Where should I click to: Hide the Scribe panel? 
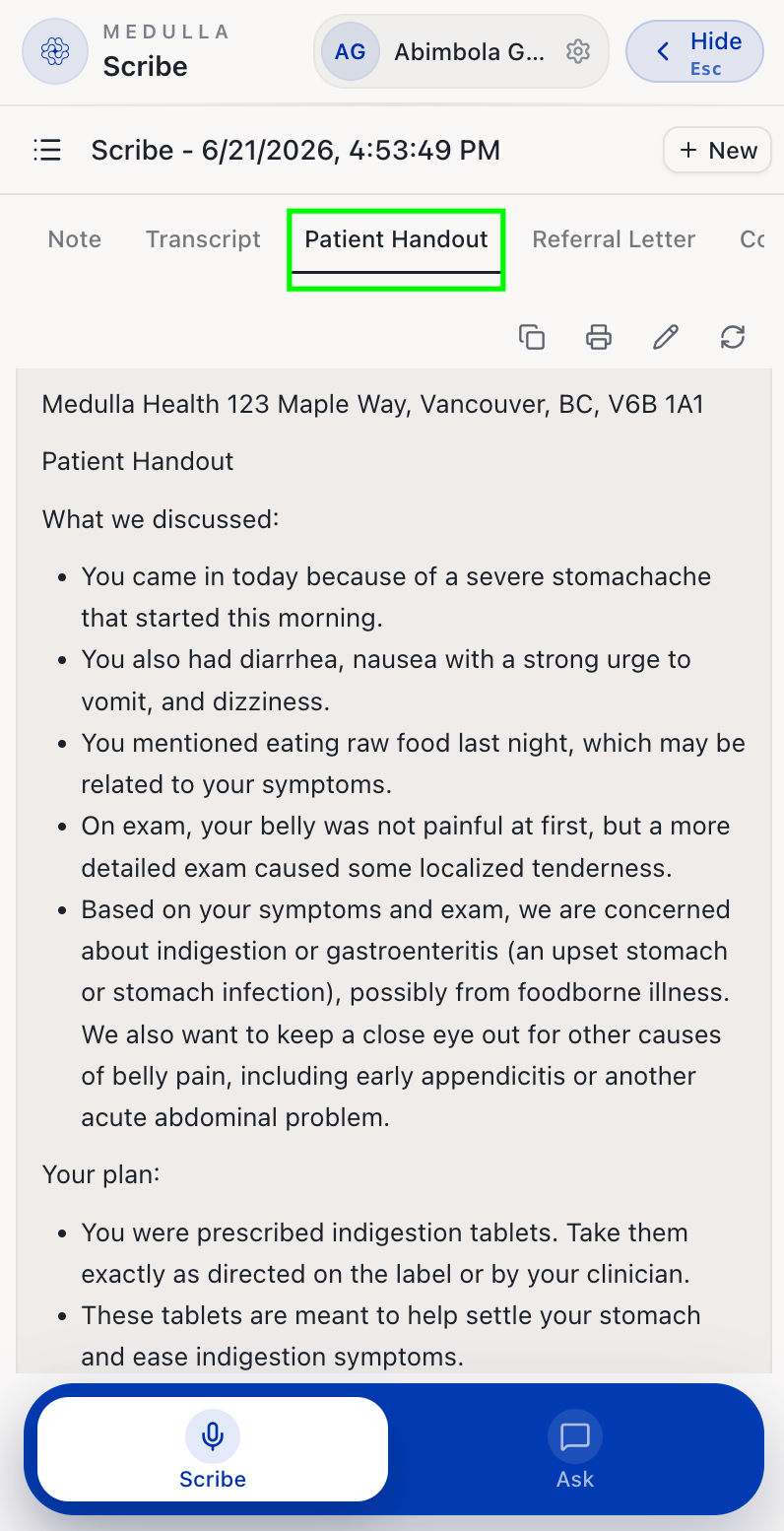pos(694,51)
